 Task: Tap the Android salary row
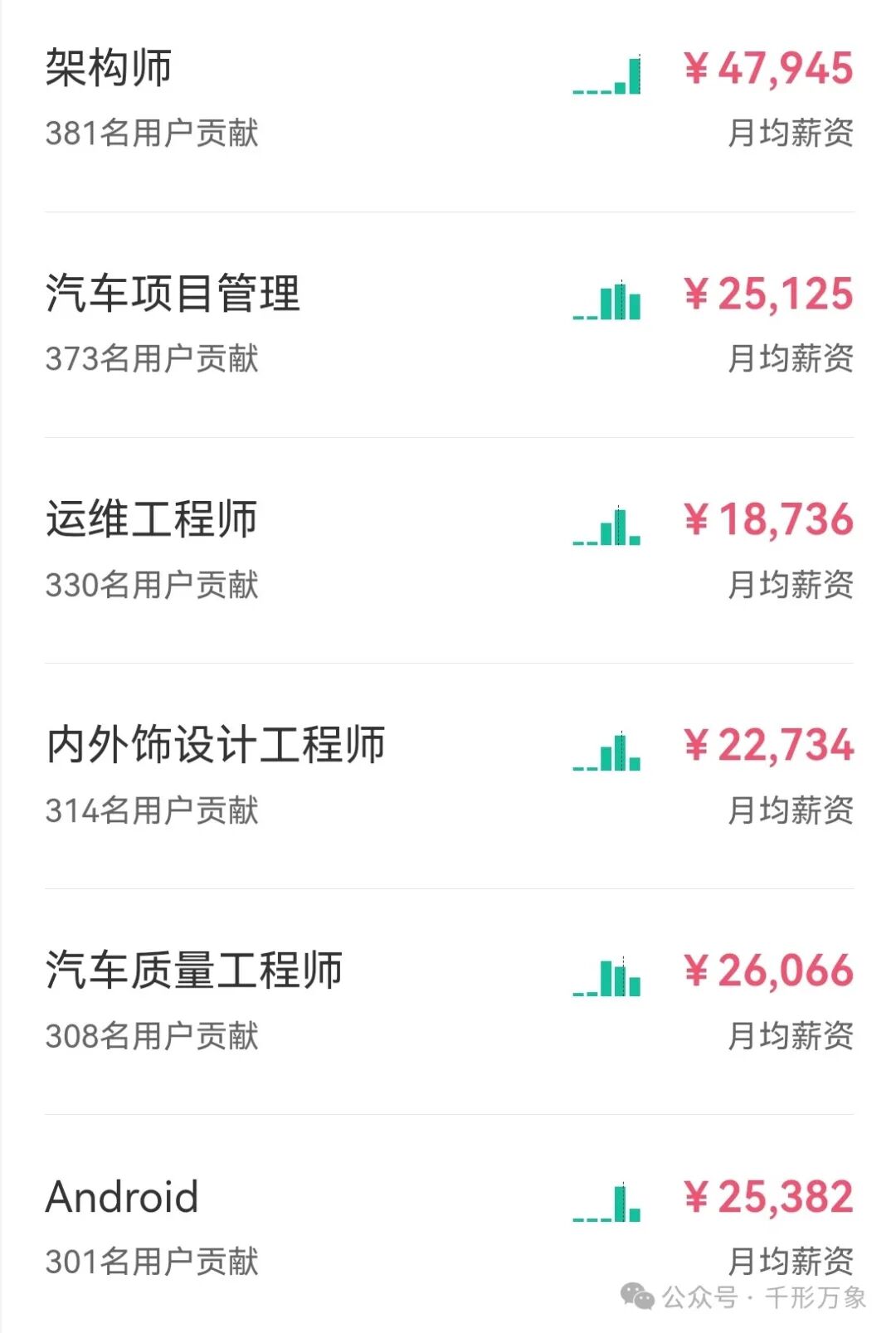(448, 1224)
